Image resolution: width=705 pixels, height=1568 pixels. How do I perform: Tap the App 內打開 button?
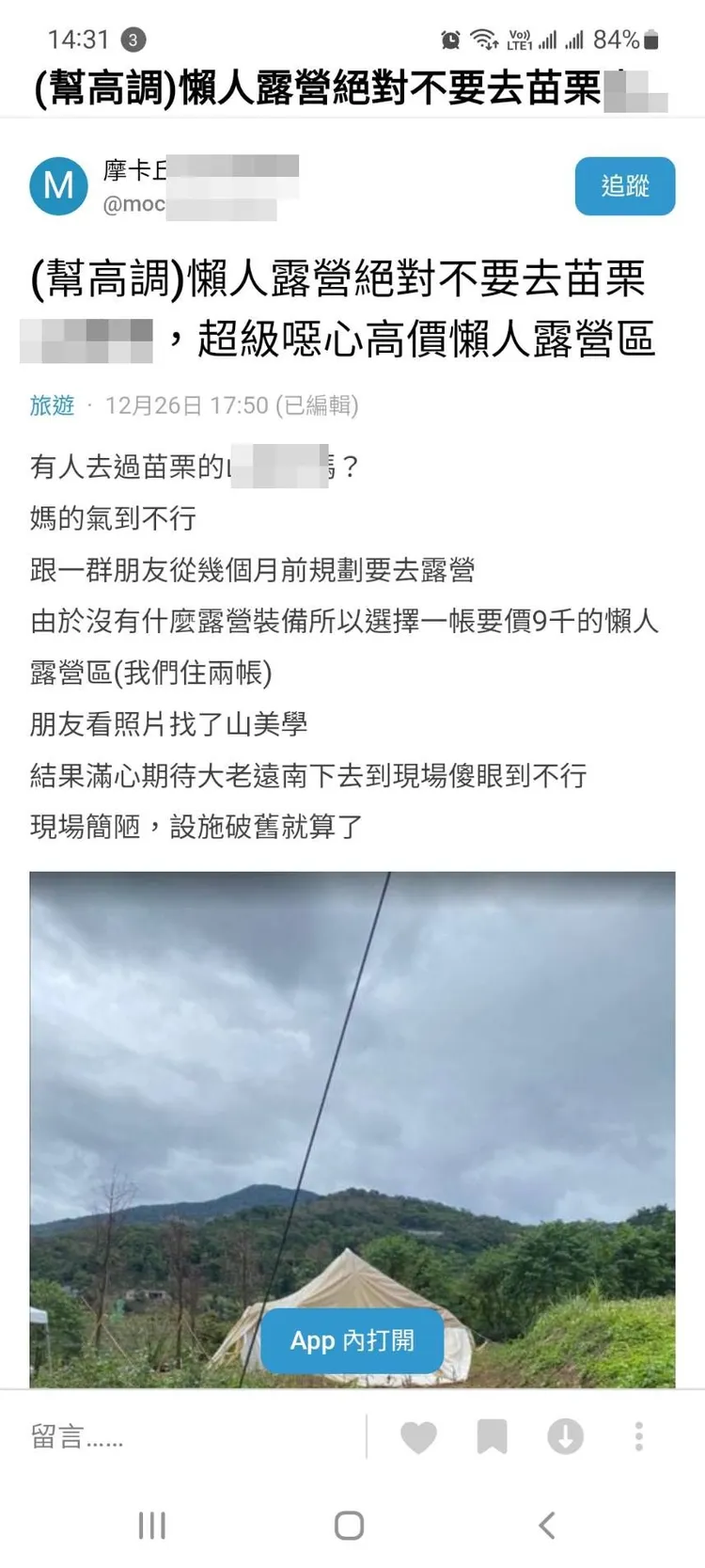click(352, 1341)
